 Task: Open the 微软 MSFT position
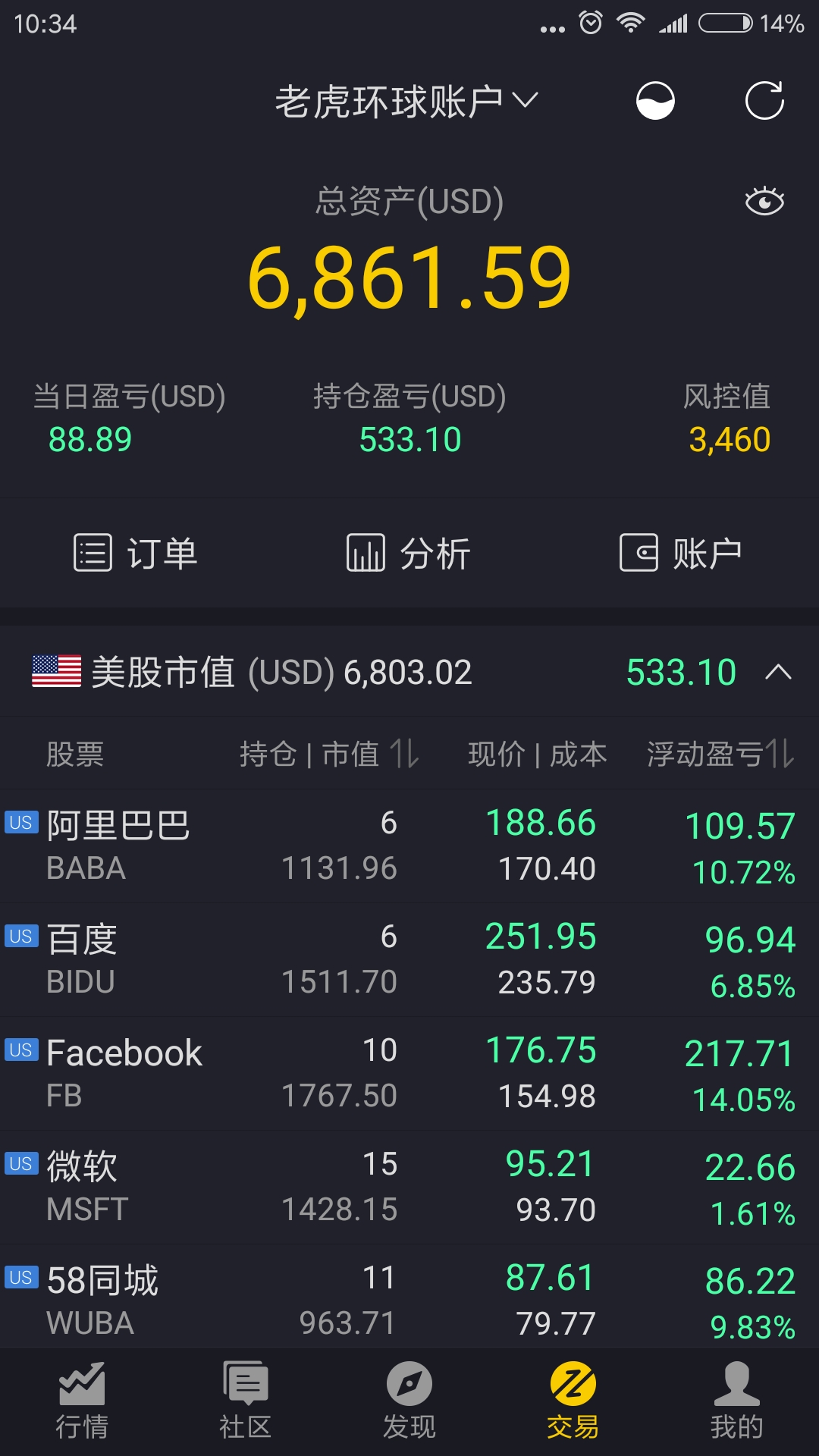(409, 1187)
